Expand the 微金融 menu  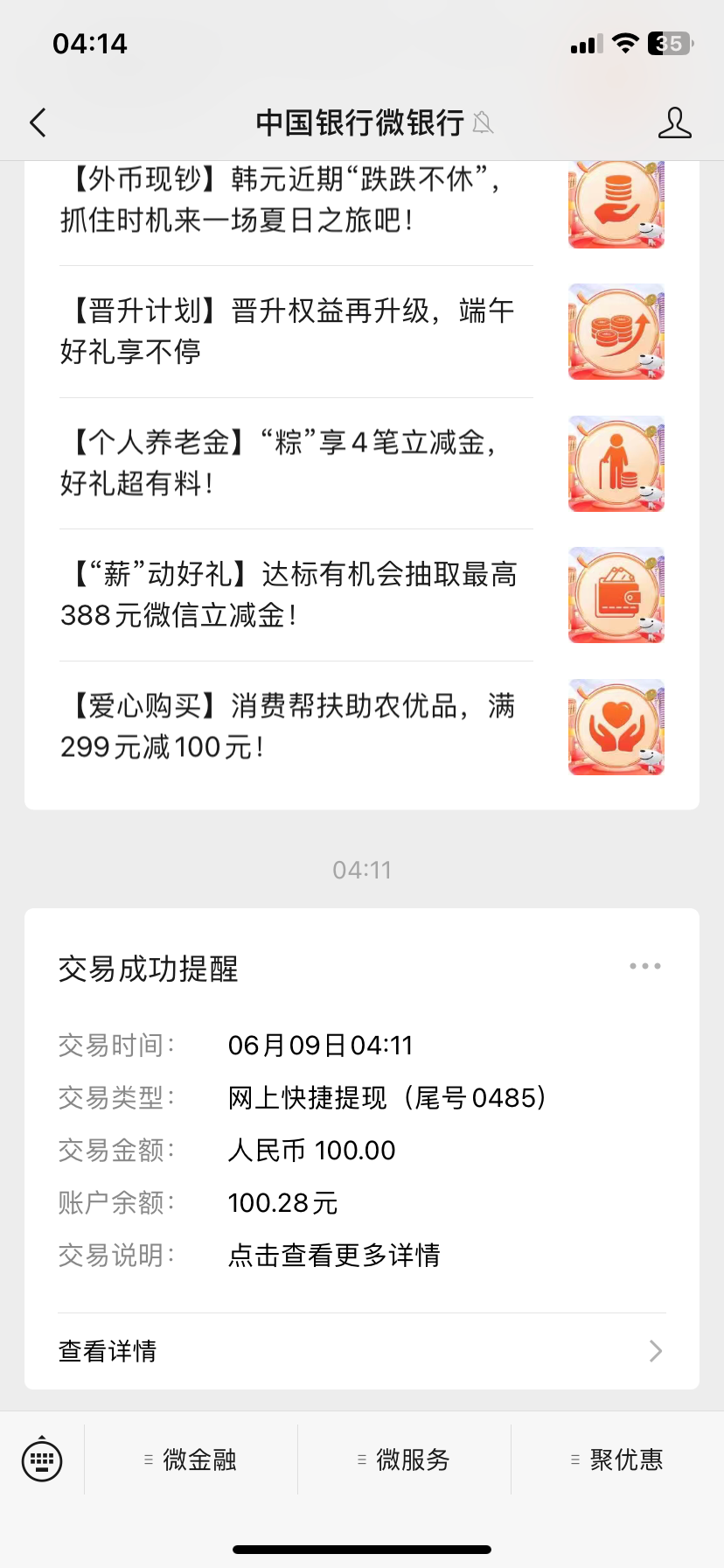tap(191, 1459)
